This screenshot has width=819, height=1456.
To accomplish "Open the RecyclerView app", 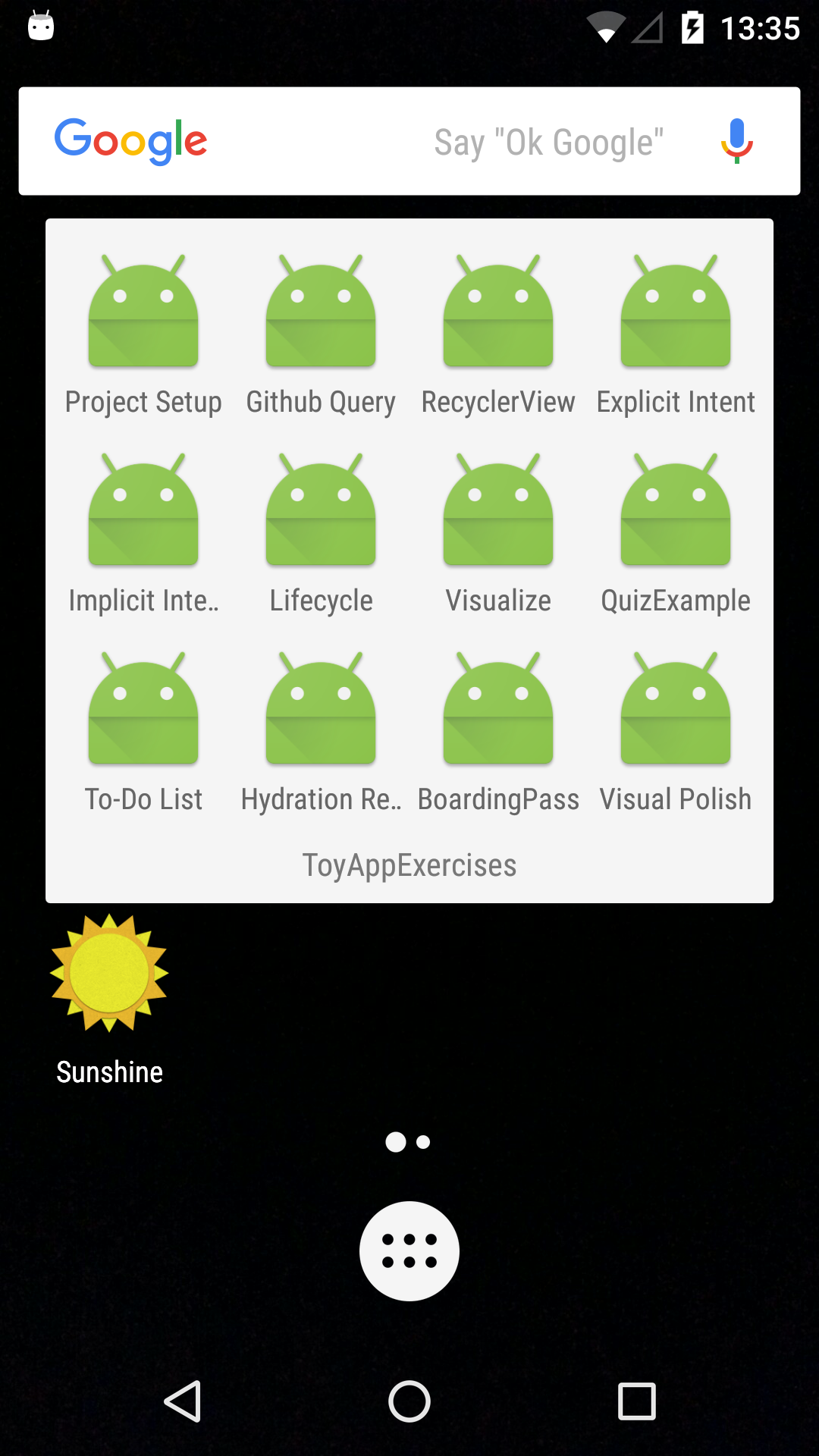I will click(x=498, y=335).
